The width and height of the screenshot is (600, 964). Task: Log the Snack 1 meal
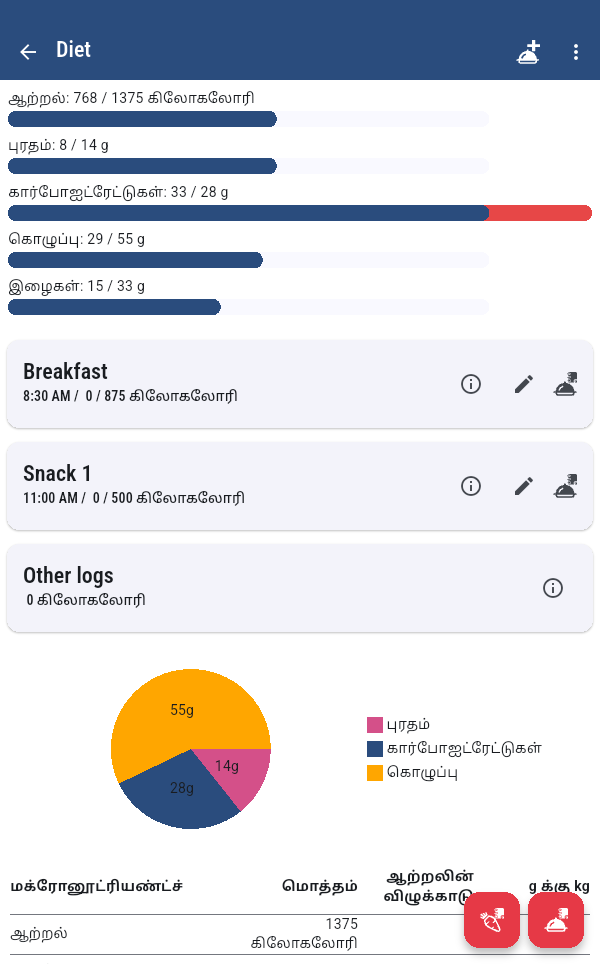[566, 486]
